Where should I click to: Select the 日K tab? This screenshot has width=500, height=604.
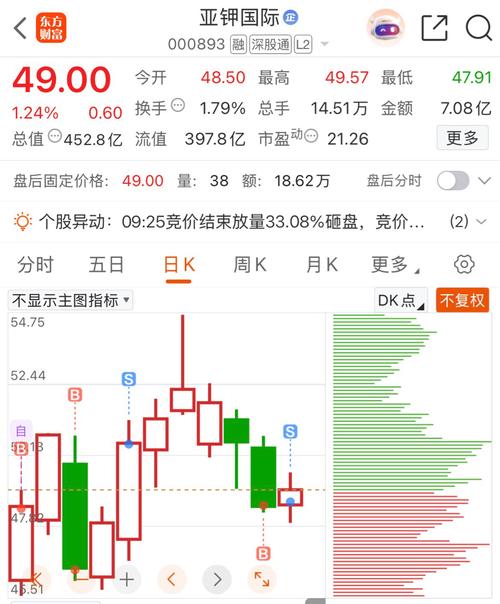pos(179,265)
